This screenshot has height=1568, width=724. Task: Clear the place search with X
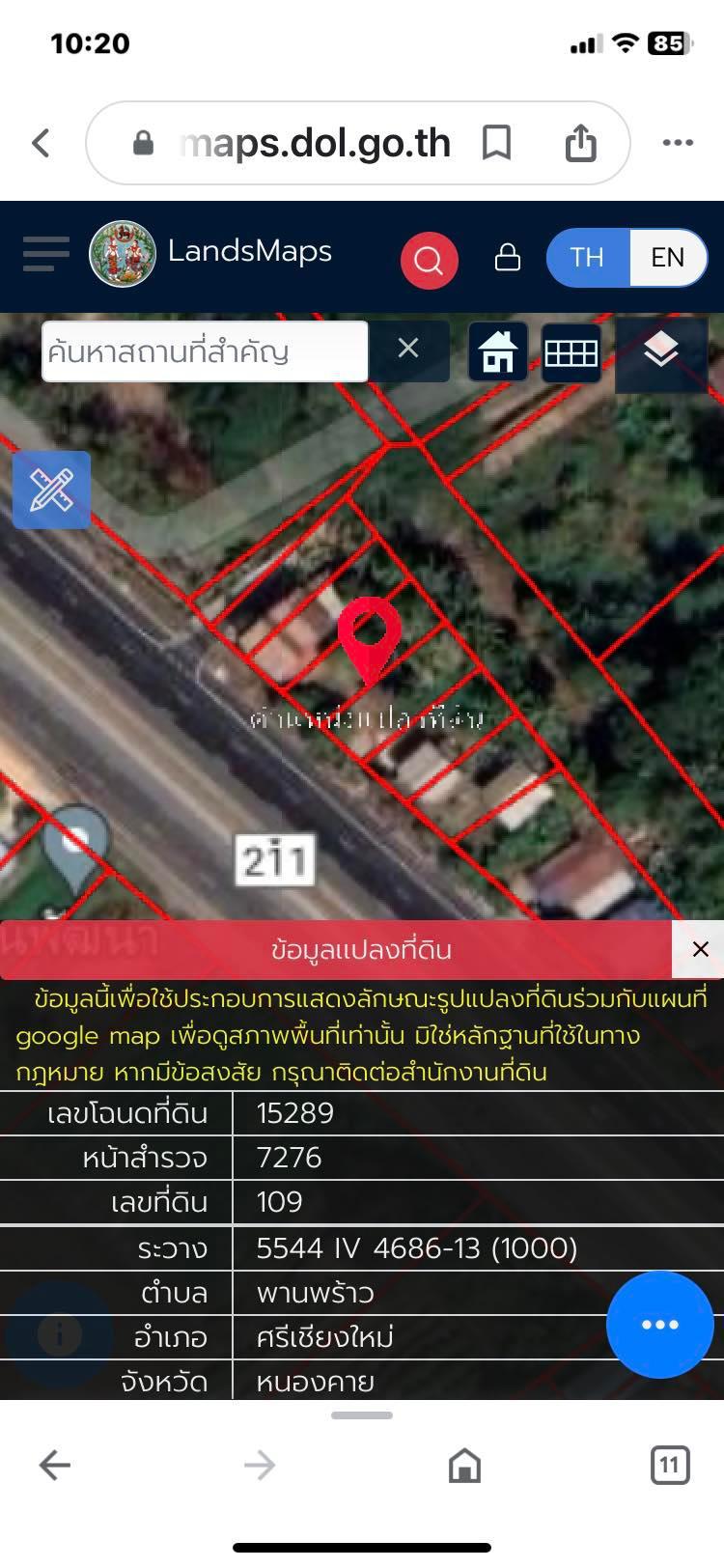(x=408, y=349)
